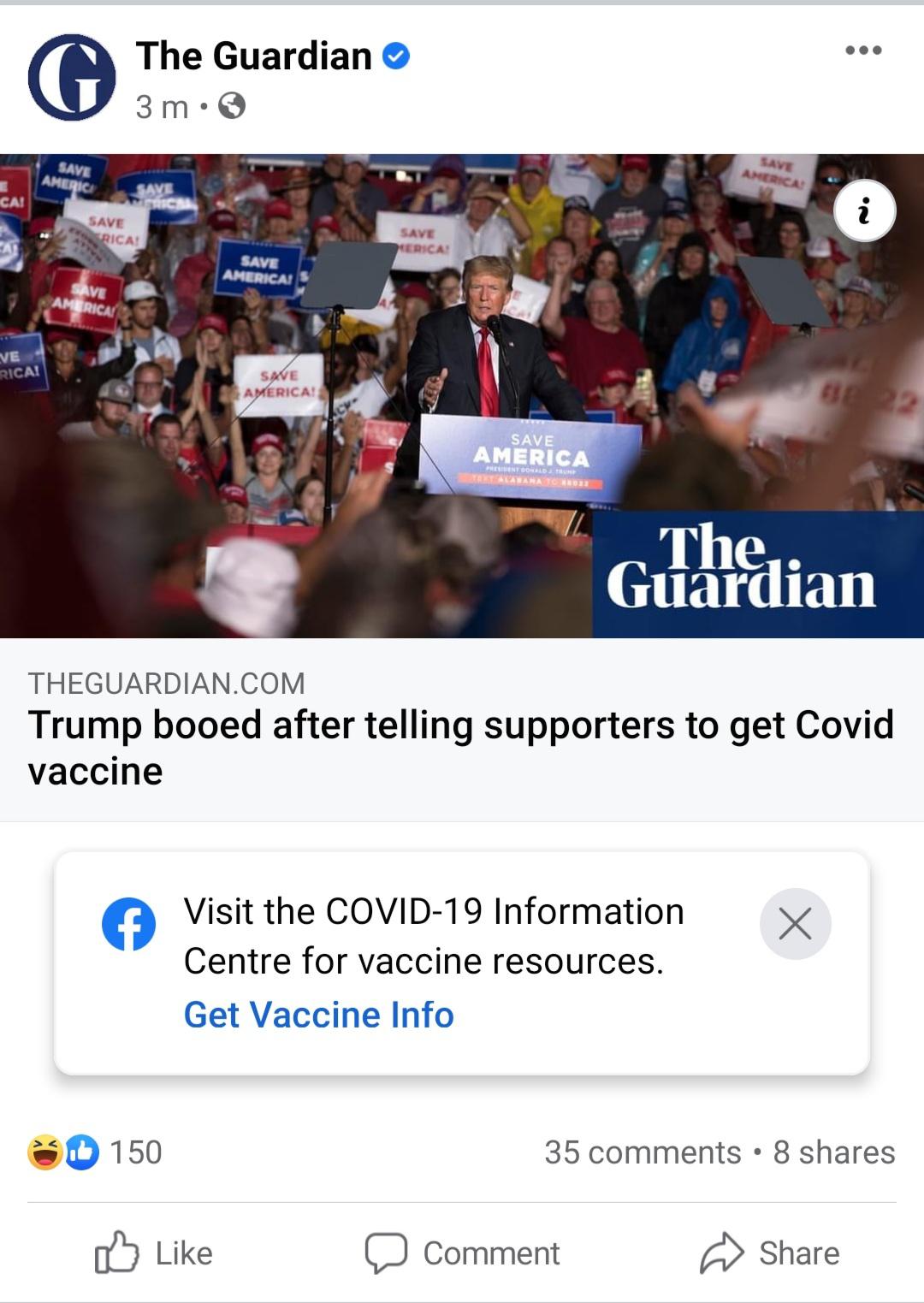The image size is (924, 1303).
Task: Open The Guardian page name
Action: click(254, 56)
